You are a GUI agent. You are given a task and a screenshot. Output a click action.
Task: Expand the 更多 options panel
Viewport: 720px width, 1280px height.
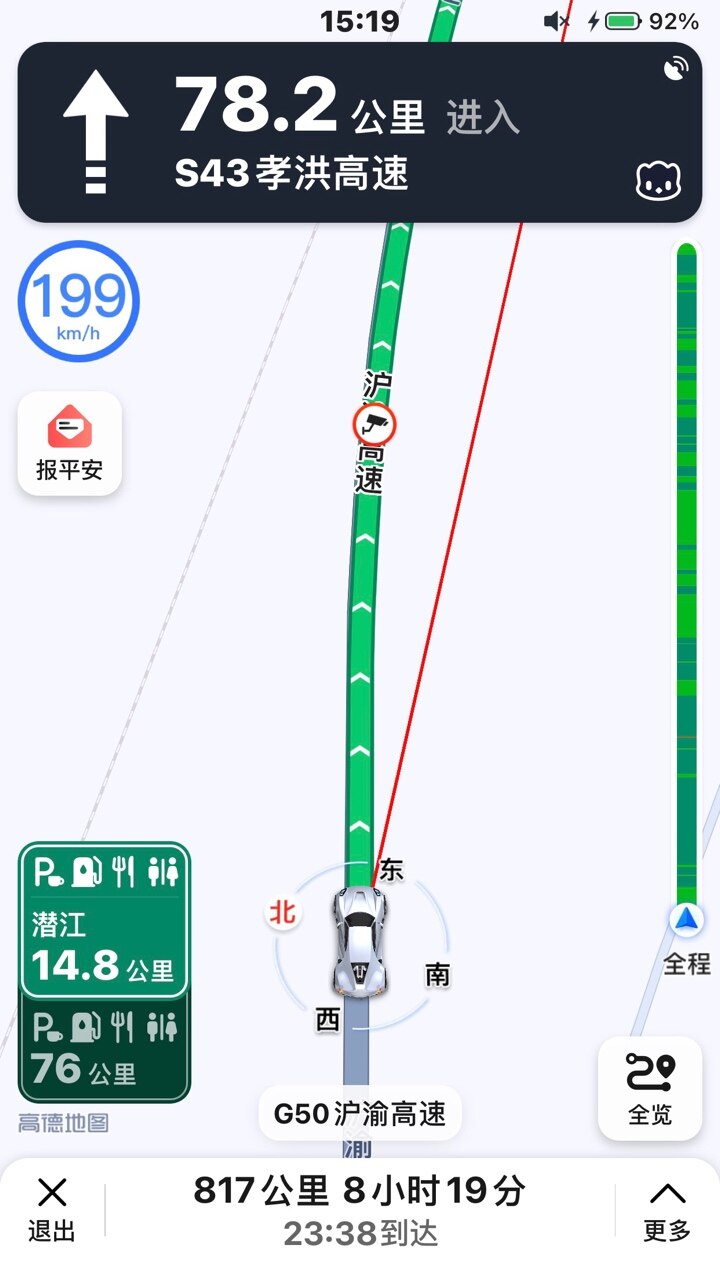[667, 1209]
